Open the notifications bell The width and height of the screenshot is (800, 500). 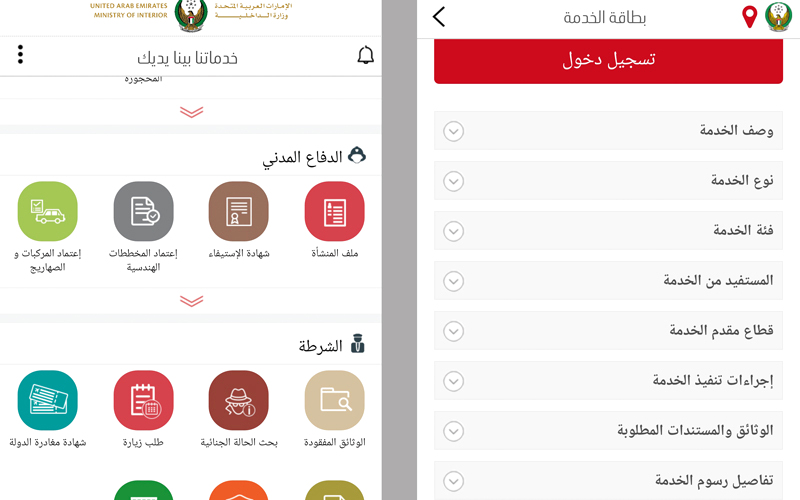coord(365,56)
